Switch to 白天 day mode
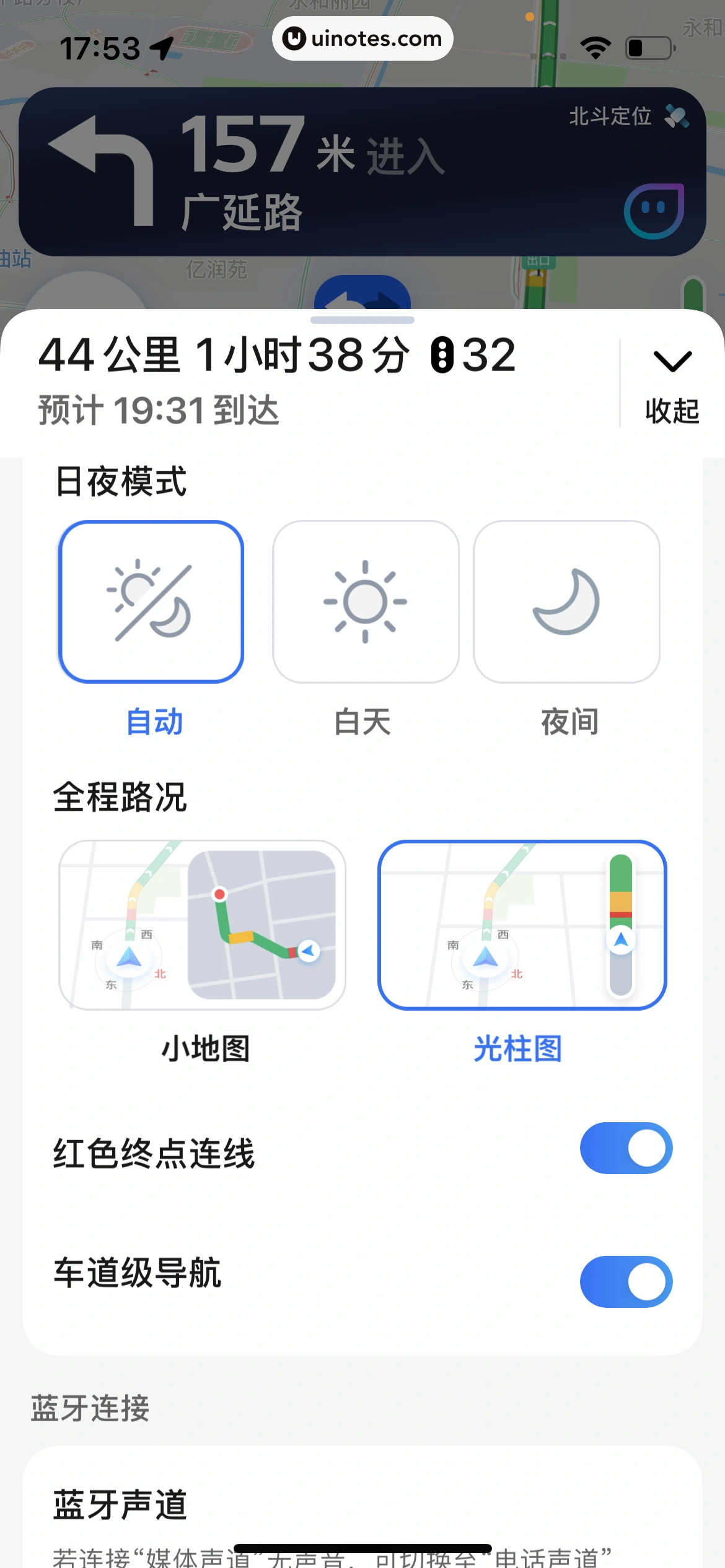Viewport: 725px width, 1568px height. tap(366, 602)
